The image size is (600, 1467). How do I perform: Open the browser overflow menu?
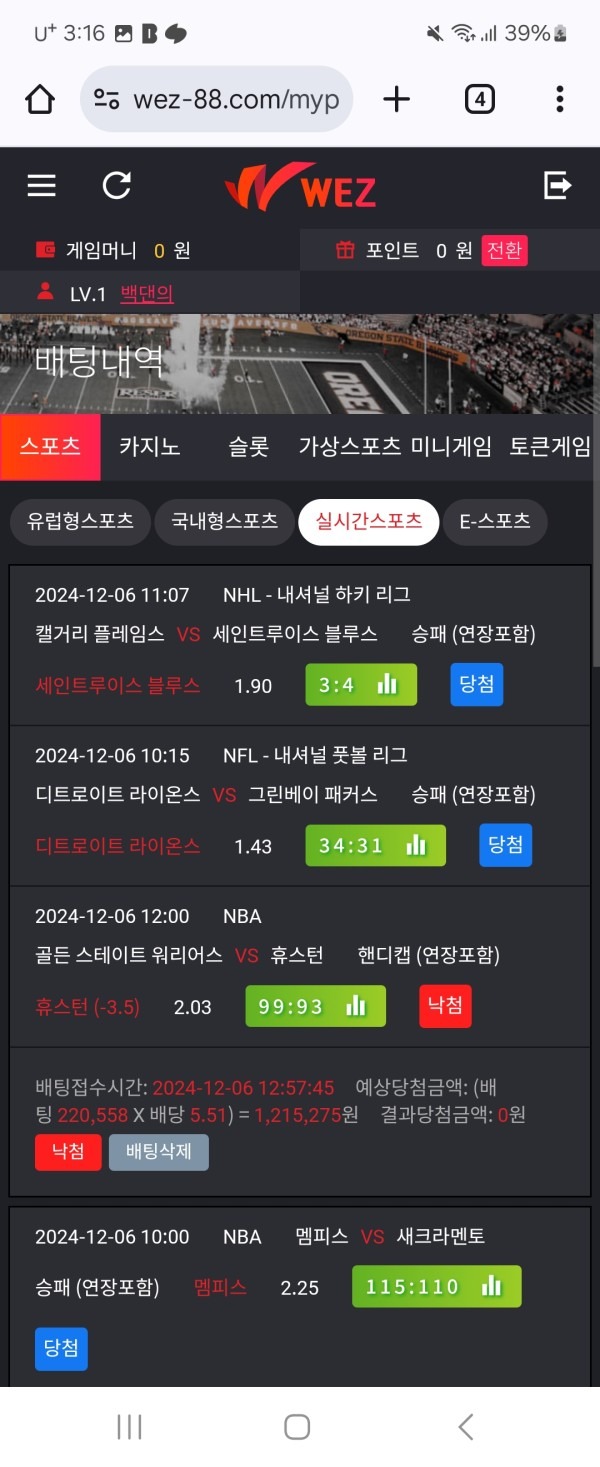tap(559, 99)
